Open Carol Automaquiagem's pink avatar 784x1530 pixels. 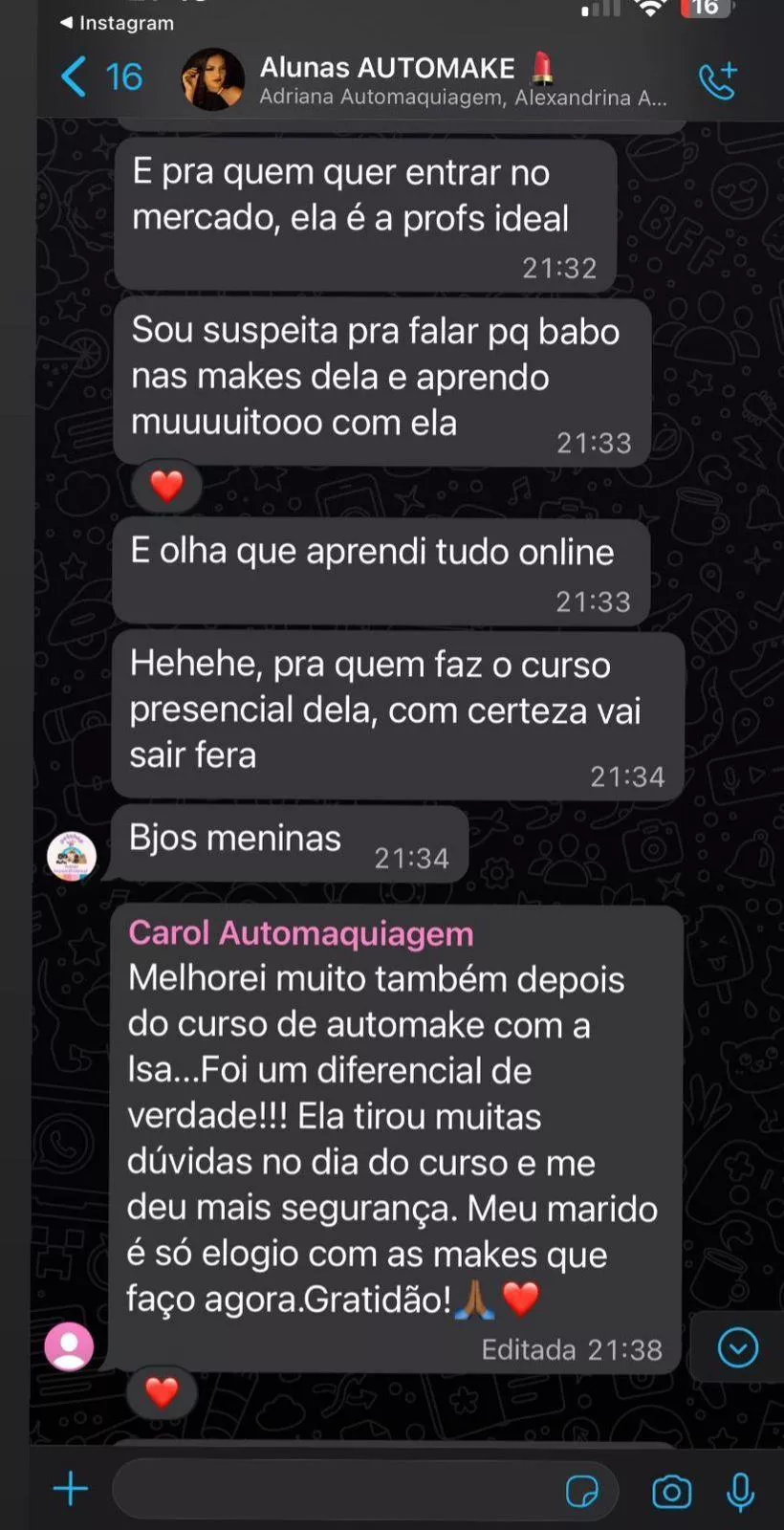tap(70, 1346)
